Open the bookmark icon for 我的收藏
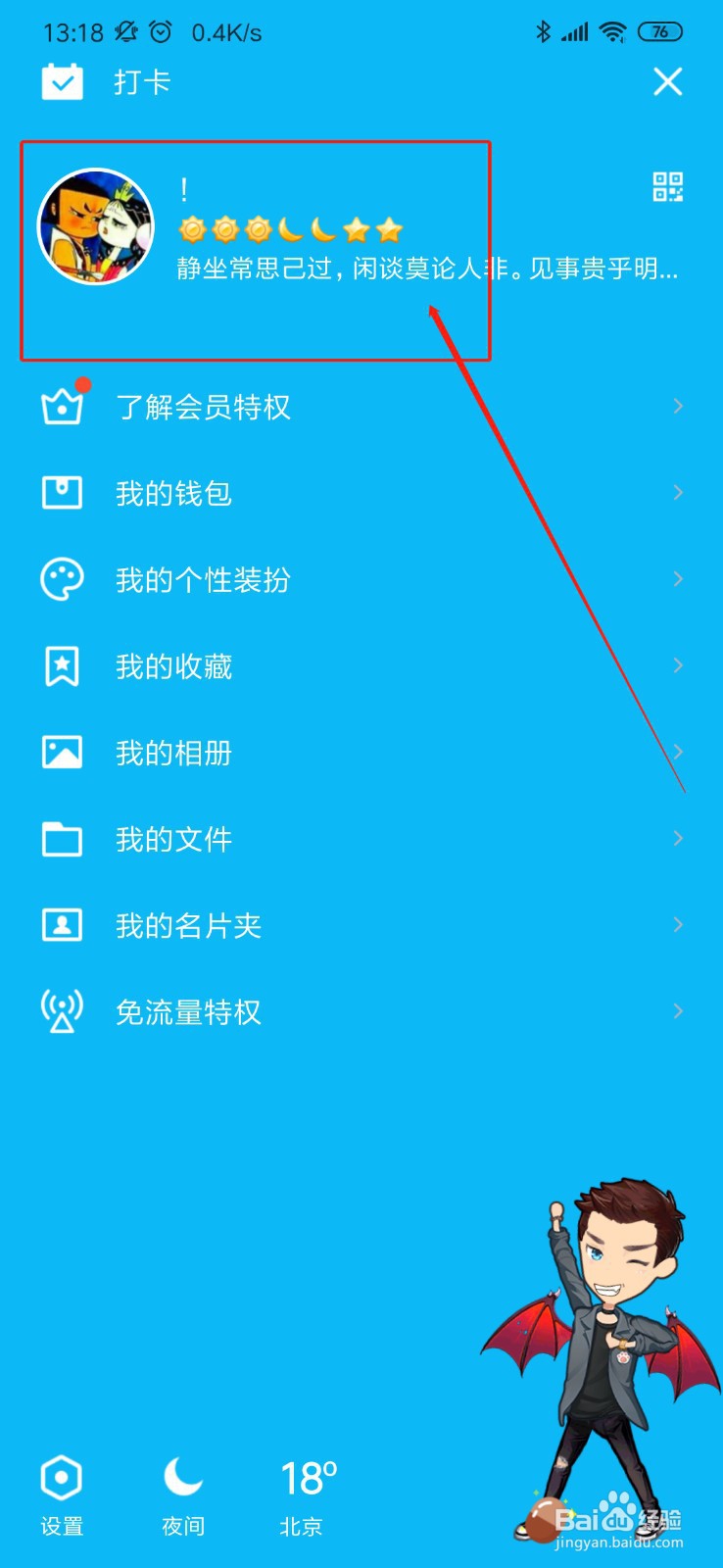Image resolution: width=723 pixels, height=1568 pixels. tap(62, 664)
